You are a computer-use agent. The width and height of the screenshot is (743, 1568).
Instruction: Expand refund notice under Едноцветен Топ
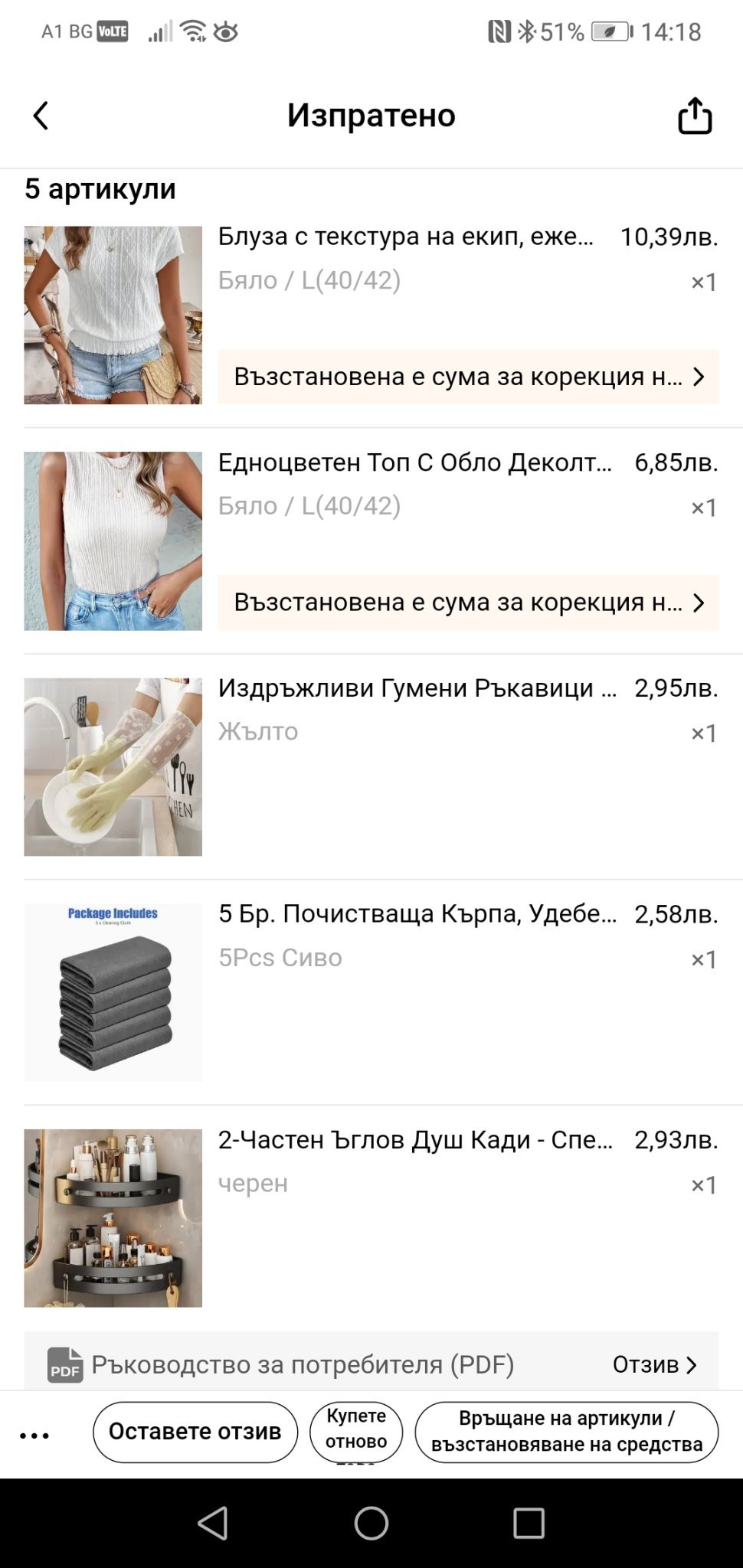point(467,603)
